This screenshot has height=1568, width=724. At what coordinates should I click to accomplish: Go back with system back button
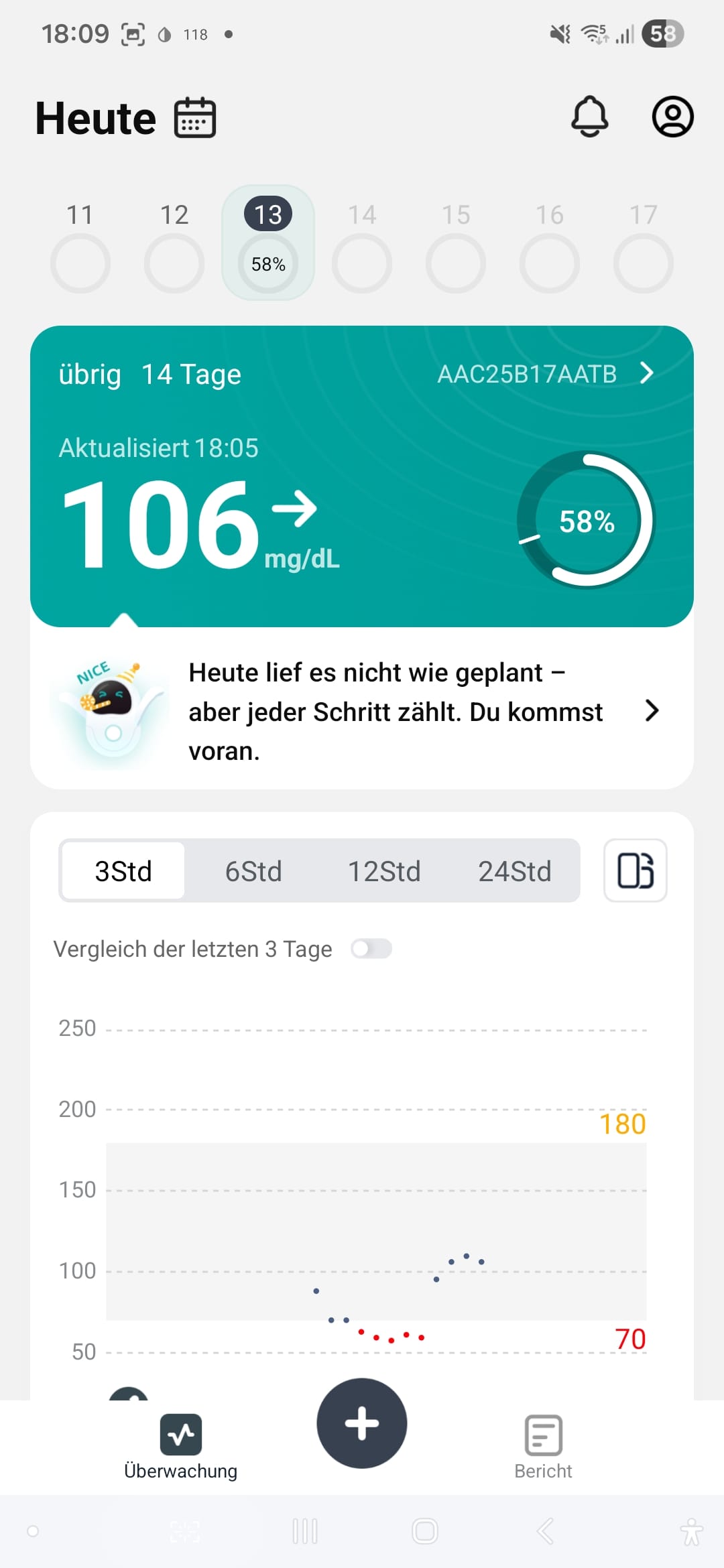click(546, 1531)
